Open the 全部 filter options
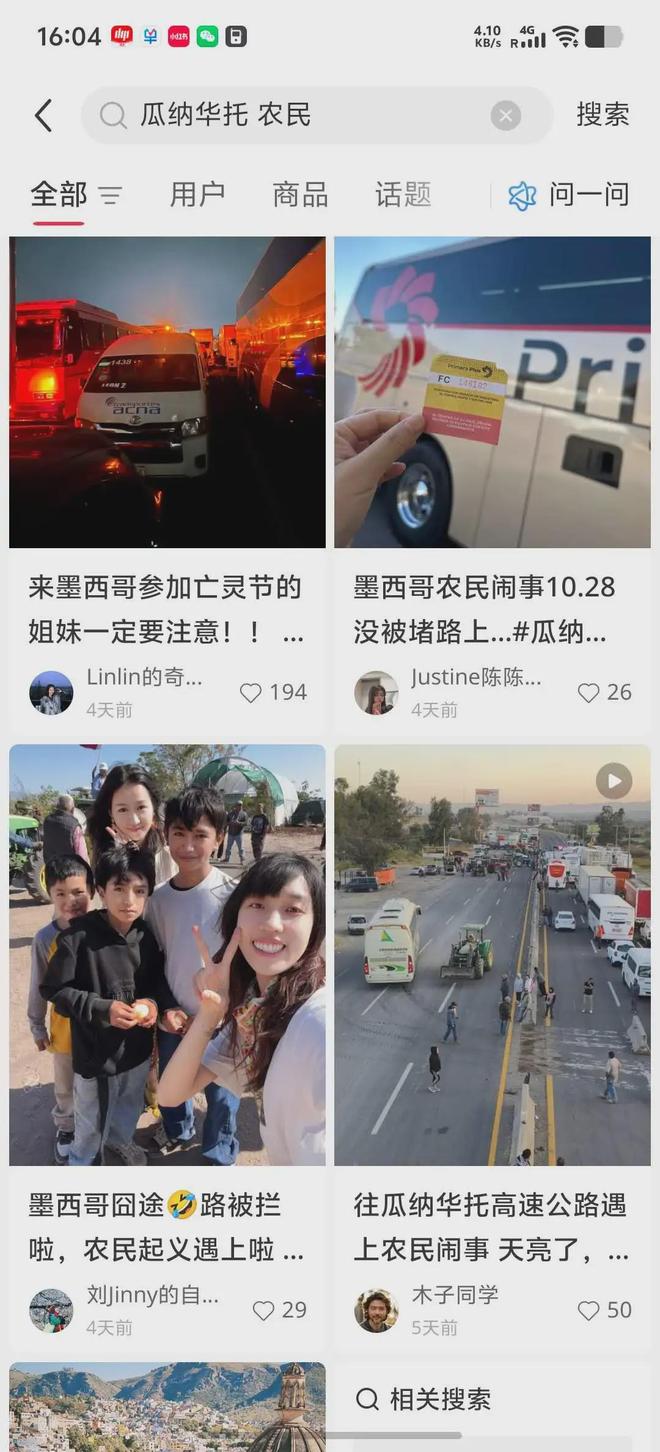This screenshot has height=1452, width=660. [x=110, y=196]
